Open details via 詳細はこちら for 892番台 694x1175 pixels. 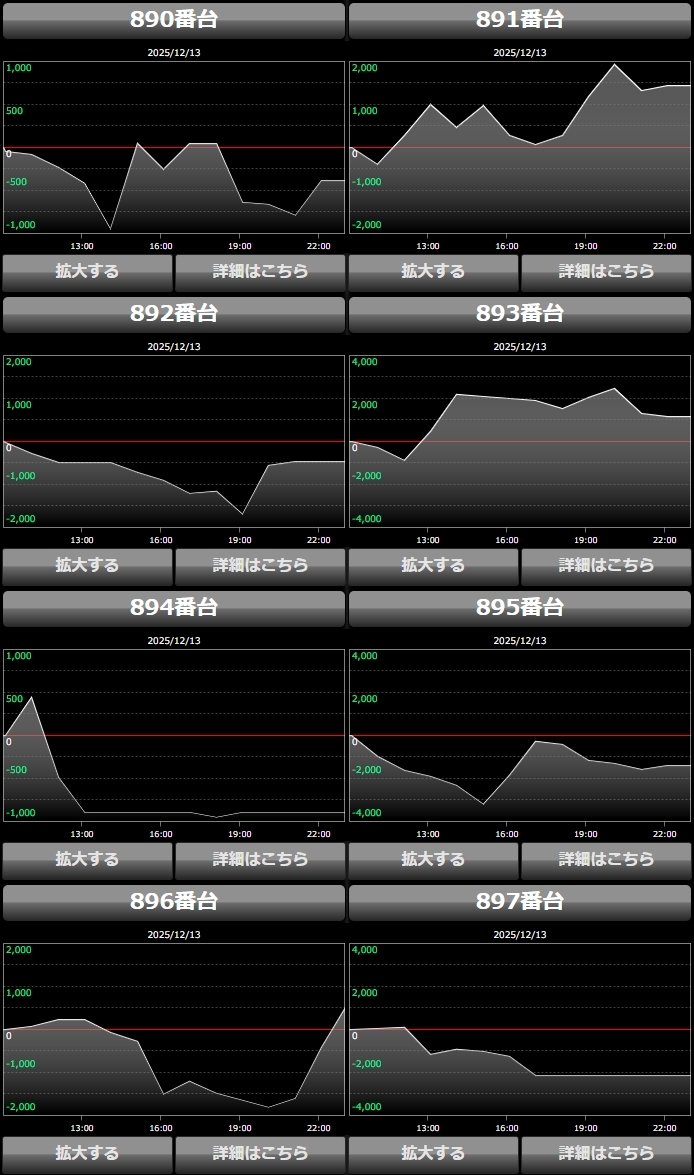click(x=260, y=565)
